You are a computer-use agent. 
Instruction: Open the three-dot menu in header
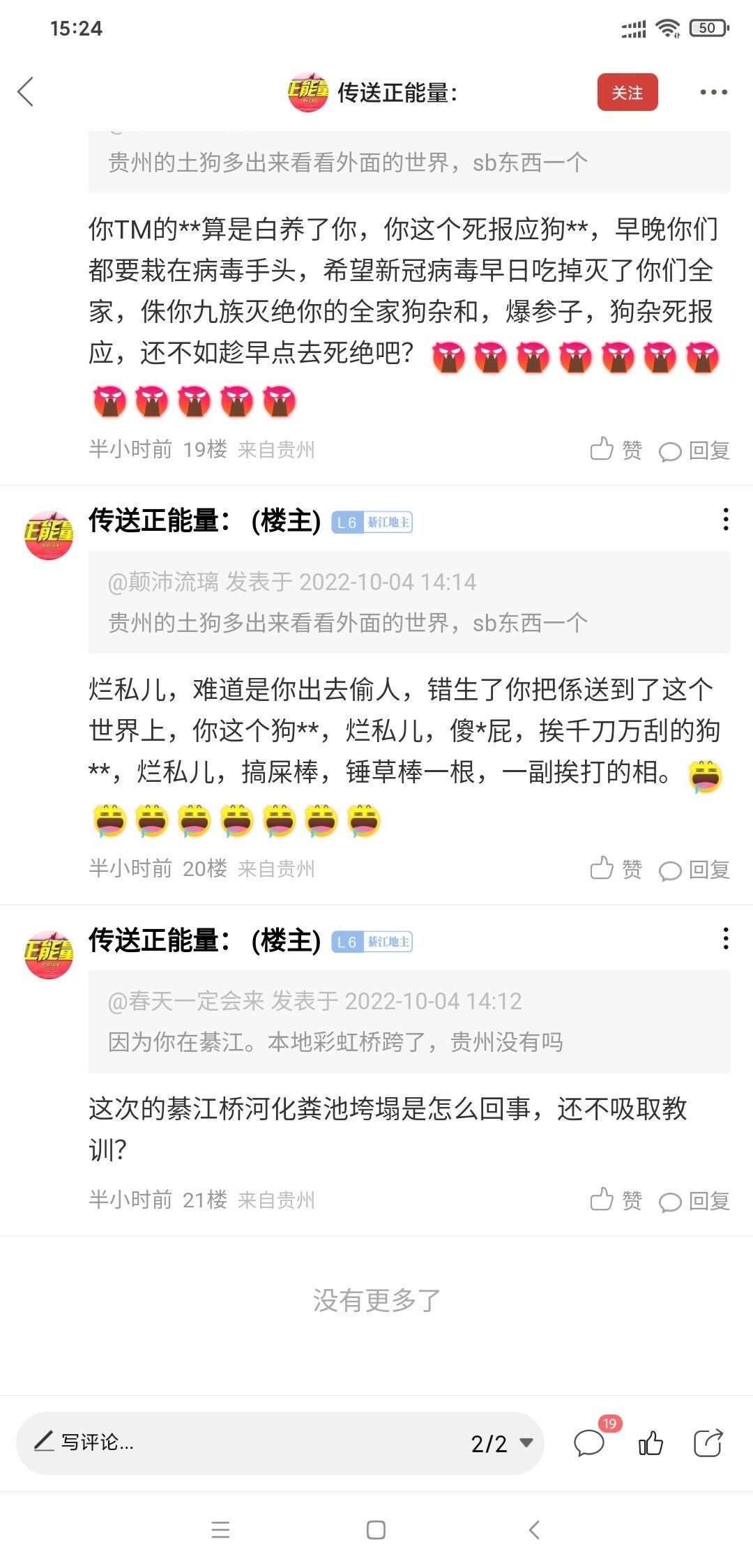pos(713,92)
